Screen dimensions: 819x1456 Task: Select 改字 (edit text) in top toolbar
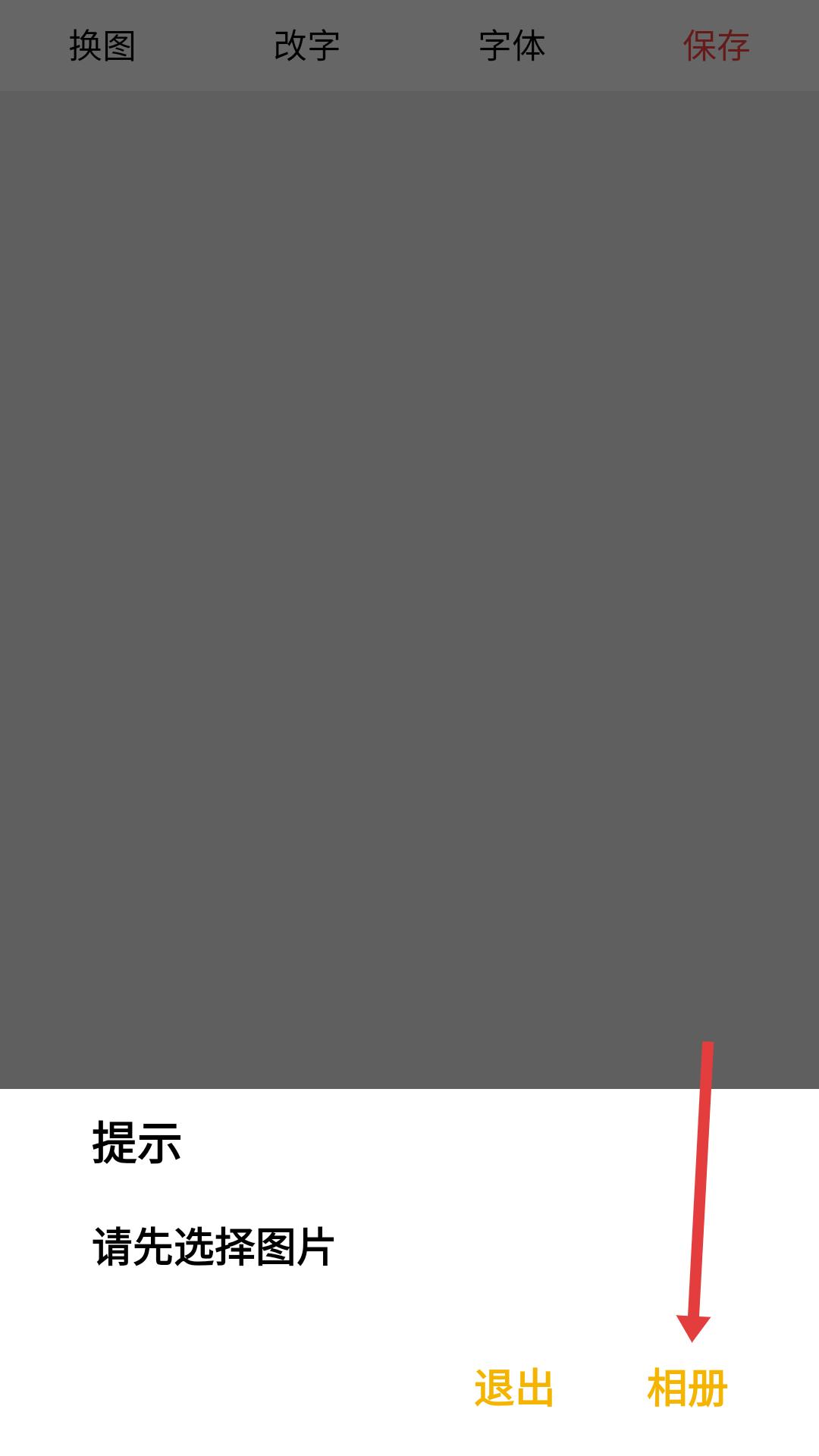[307, 45]
